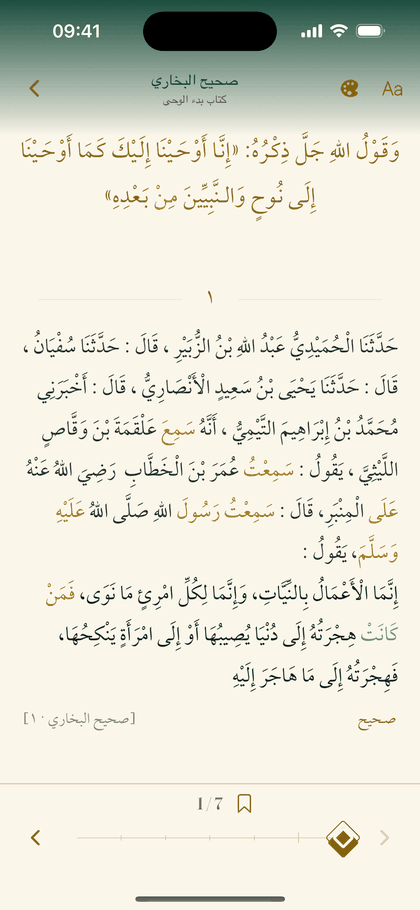Tap the next-page arrow at bottom right
This screenshot has height=910, width=420.
[384, 837]
